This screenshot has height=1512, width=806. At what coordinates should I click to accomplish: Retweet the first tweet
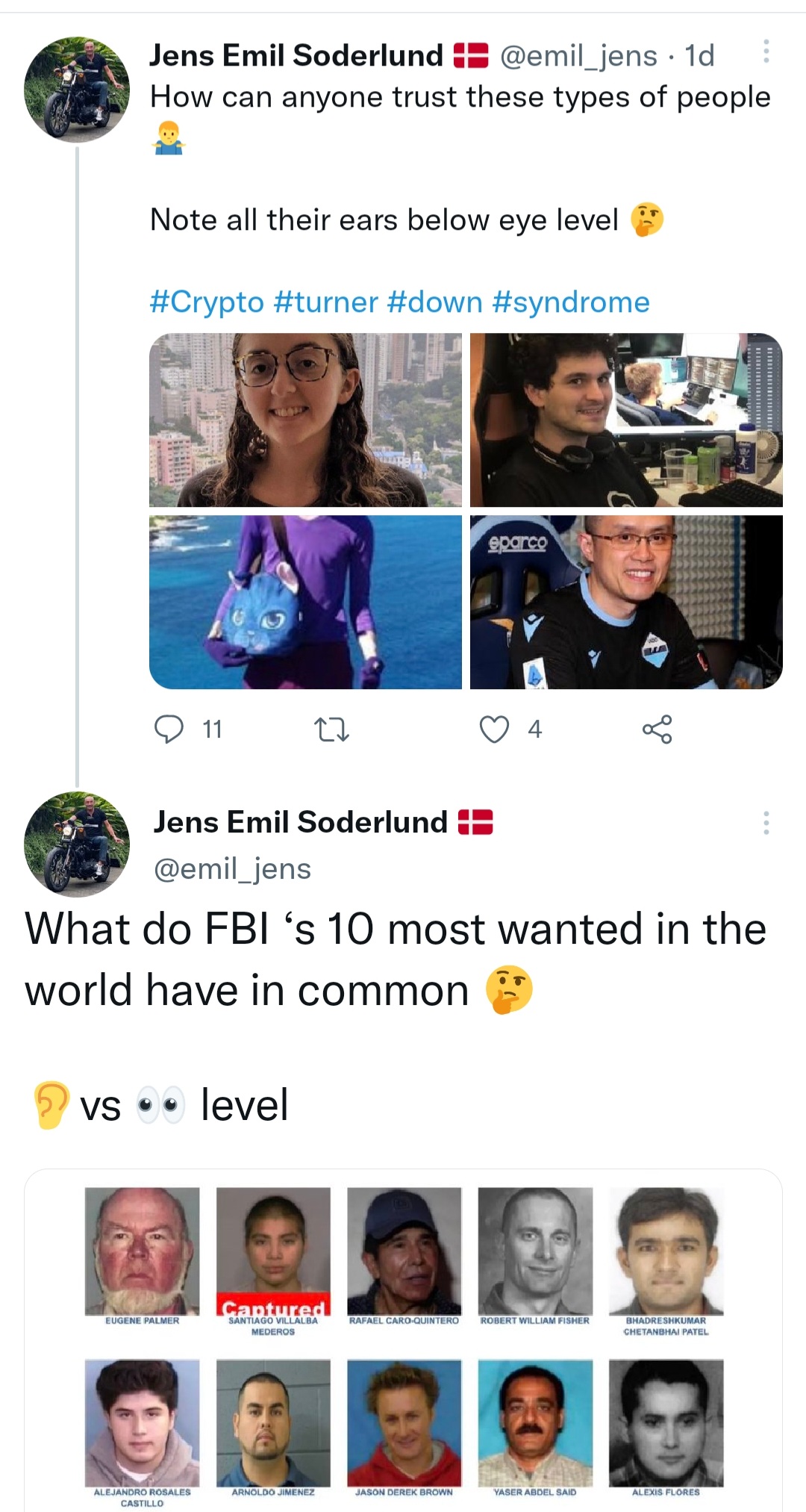pos(331,729)
